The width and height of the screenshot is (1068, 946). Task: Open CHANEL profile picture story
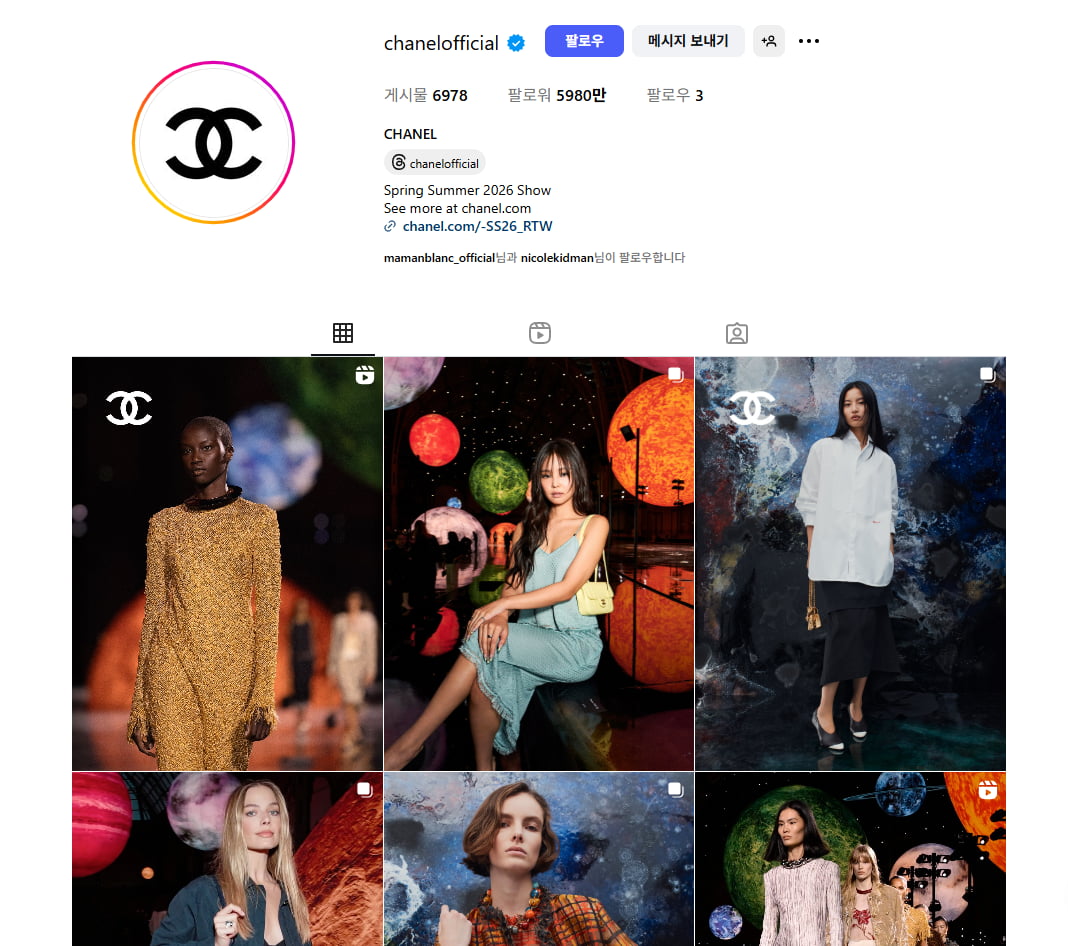click(213, 142)
